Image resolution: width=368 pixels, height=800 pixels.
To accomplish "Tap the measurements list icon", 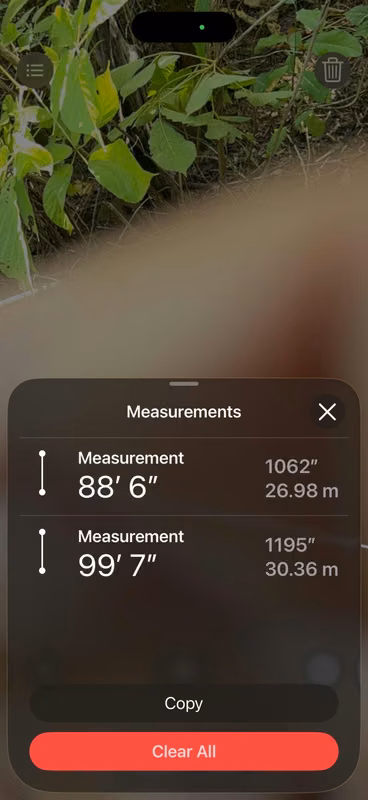I will click(x=35, y=70).
